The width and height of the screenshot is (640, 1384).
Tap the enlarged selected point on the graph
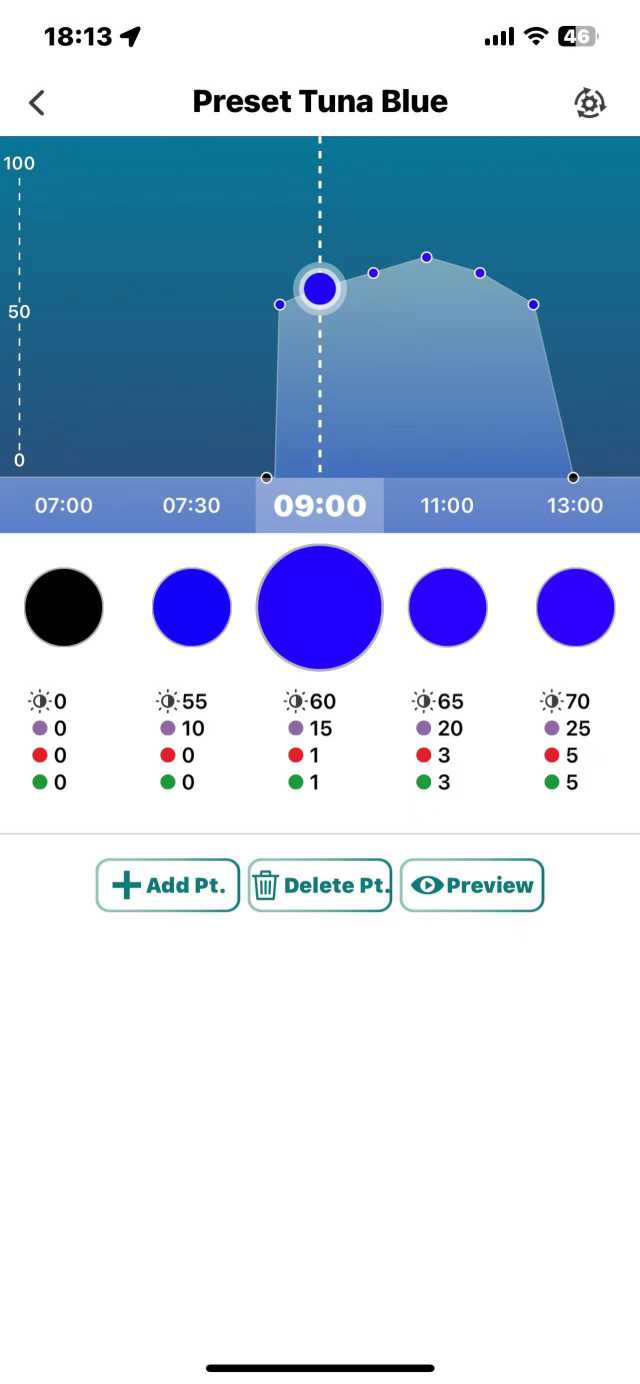[320, 289]
